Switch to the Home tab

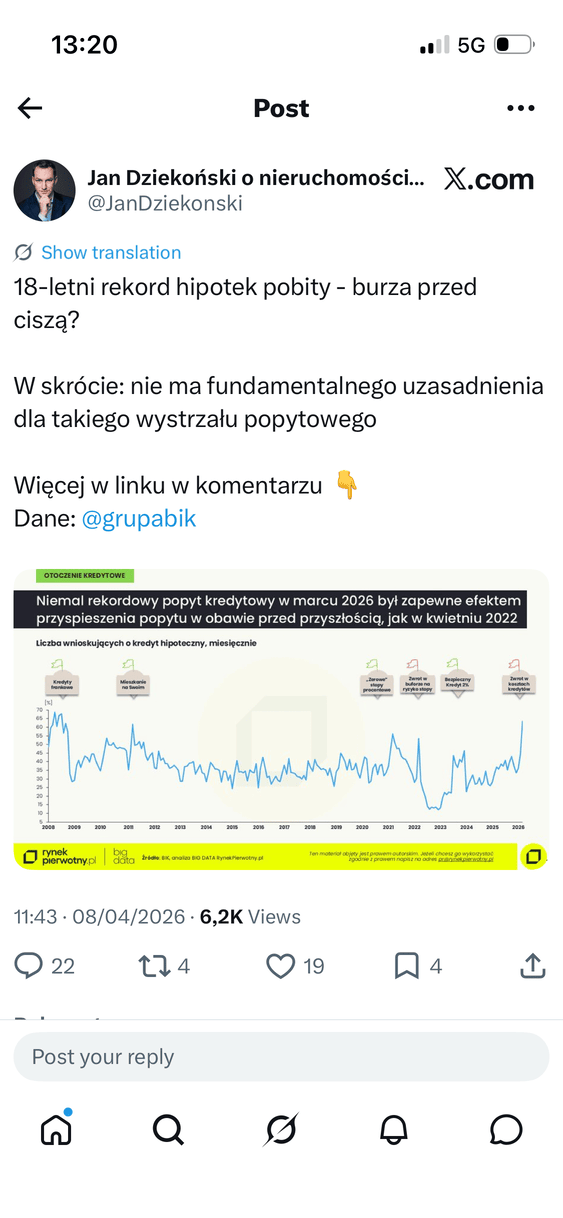point(56,1129)
